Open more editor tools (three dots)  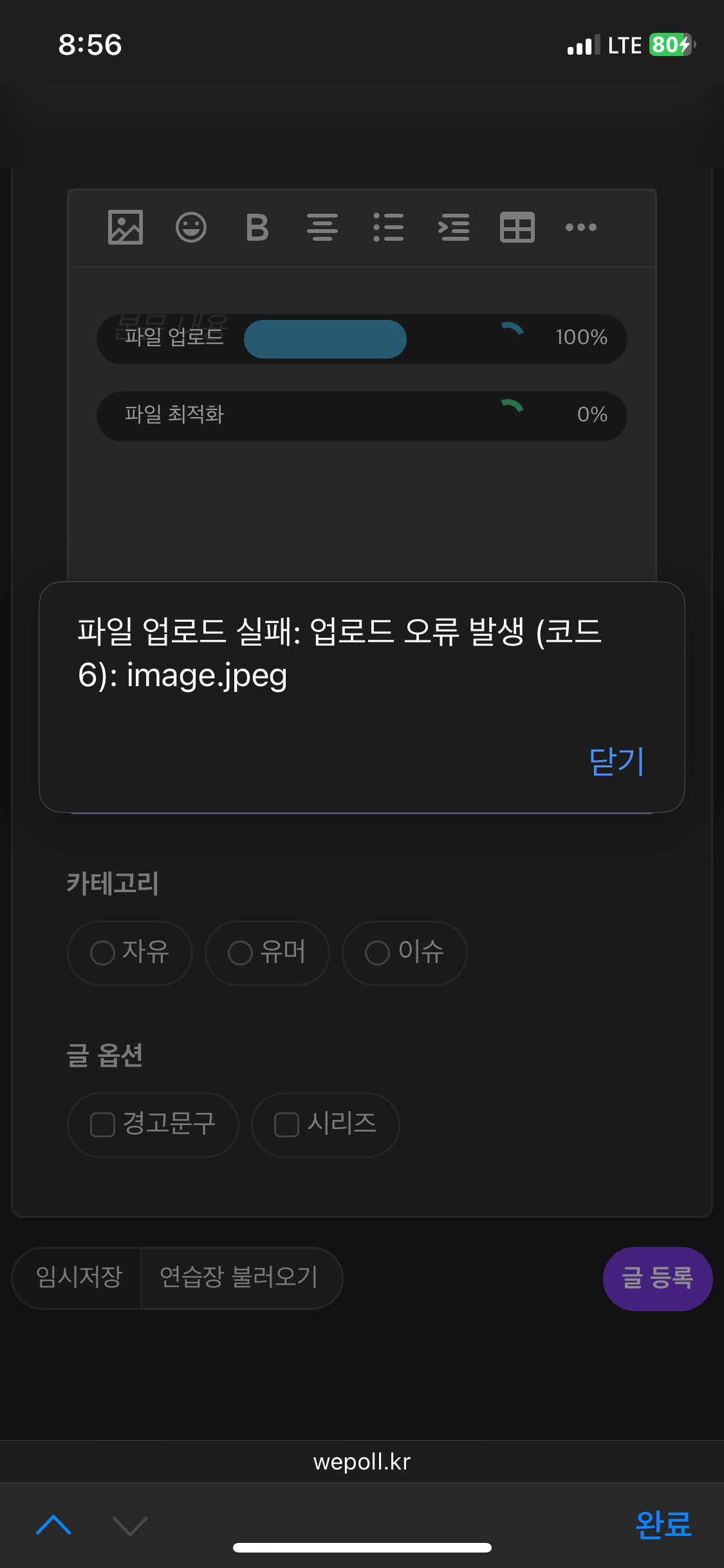[x=581, y=227]
